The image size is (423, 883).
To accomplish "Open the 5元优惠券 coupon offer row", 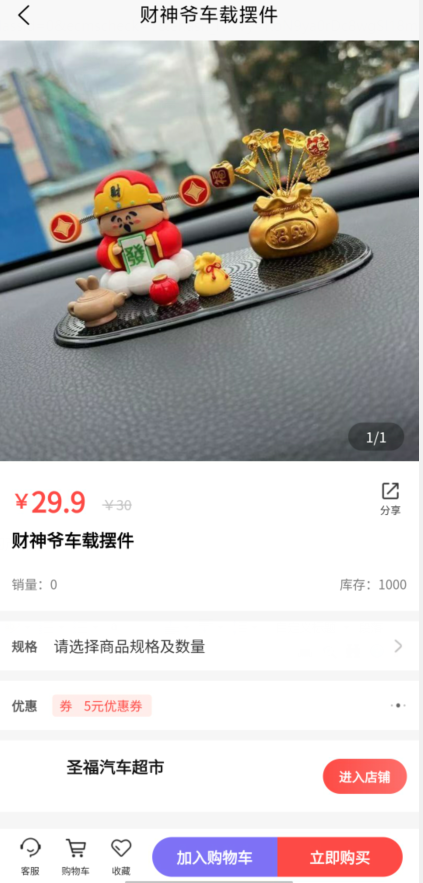I will (209, 706).
